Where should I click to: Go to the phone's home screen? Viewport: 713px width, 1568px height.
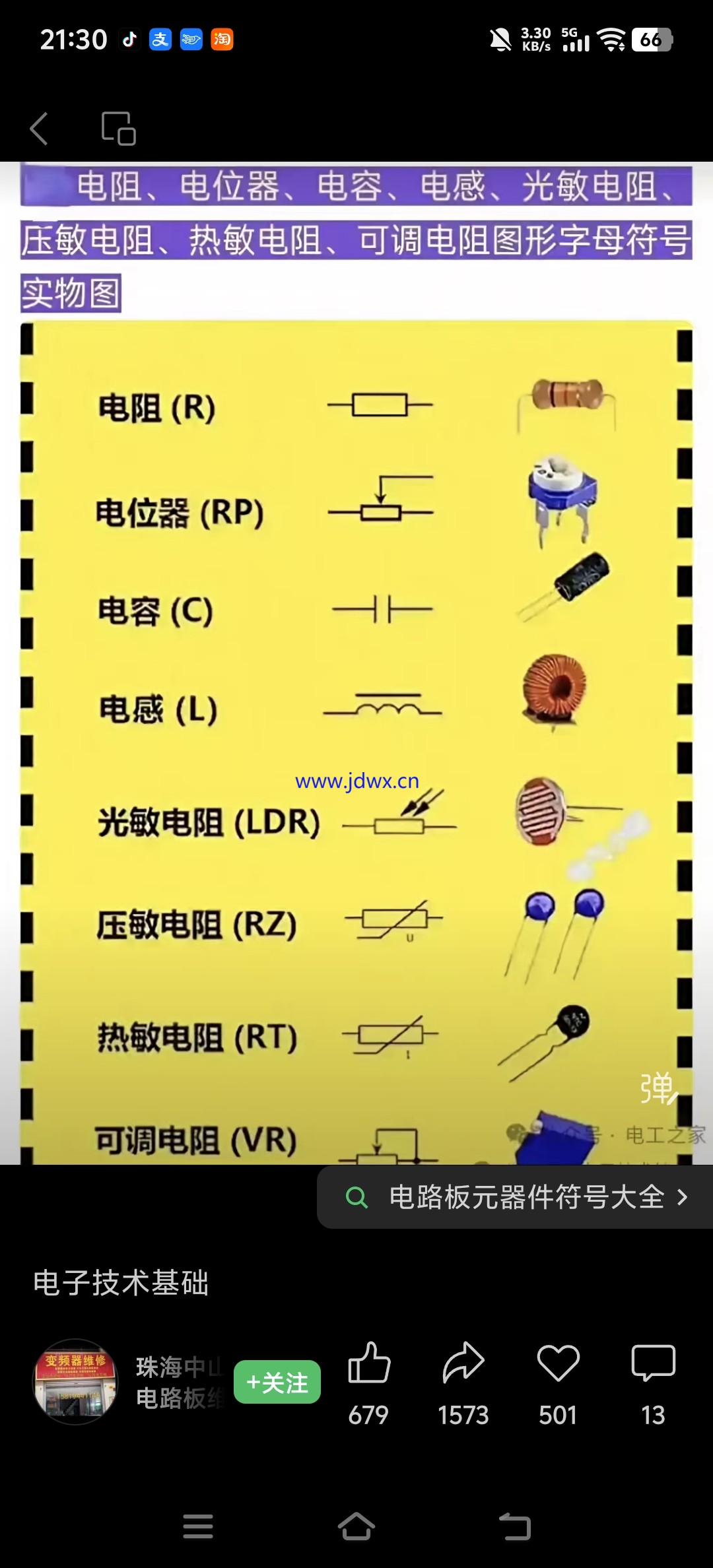[356, 1526]
